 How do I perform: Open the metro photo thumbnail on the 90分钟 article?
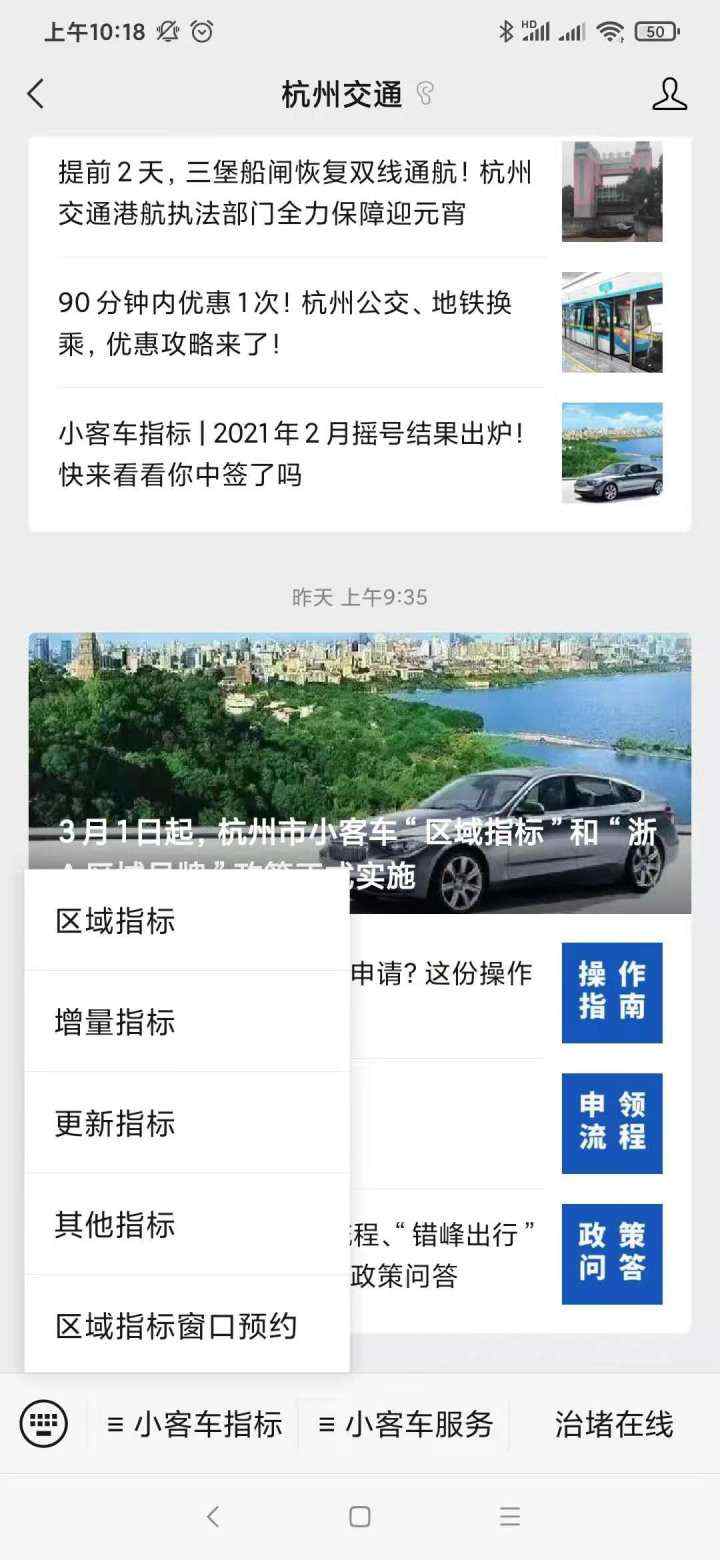click(610, 322)
